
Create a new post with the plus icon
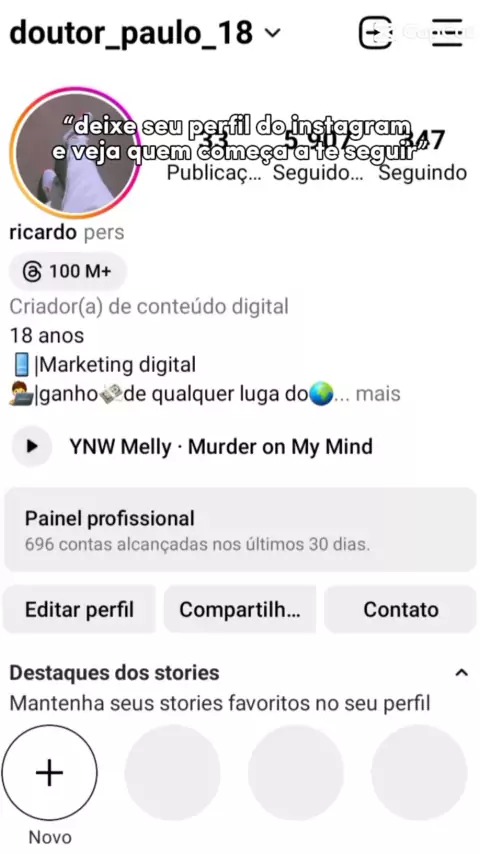(375, 33)
